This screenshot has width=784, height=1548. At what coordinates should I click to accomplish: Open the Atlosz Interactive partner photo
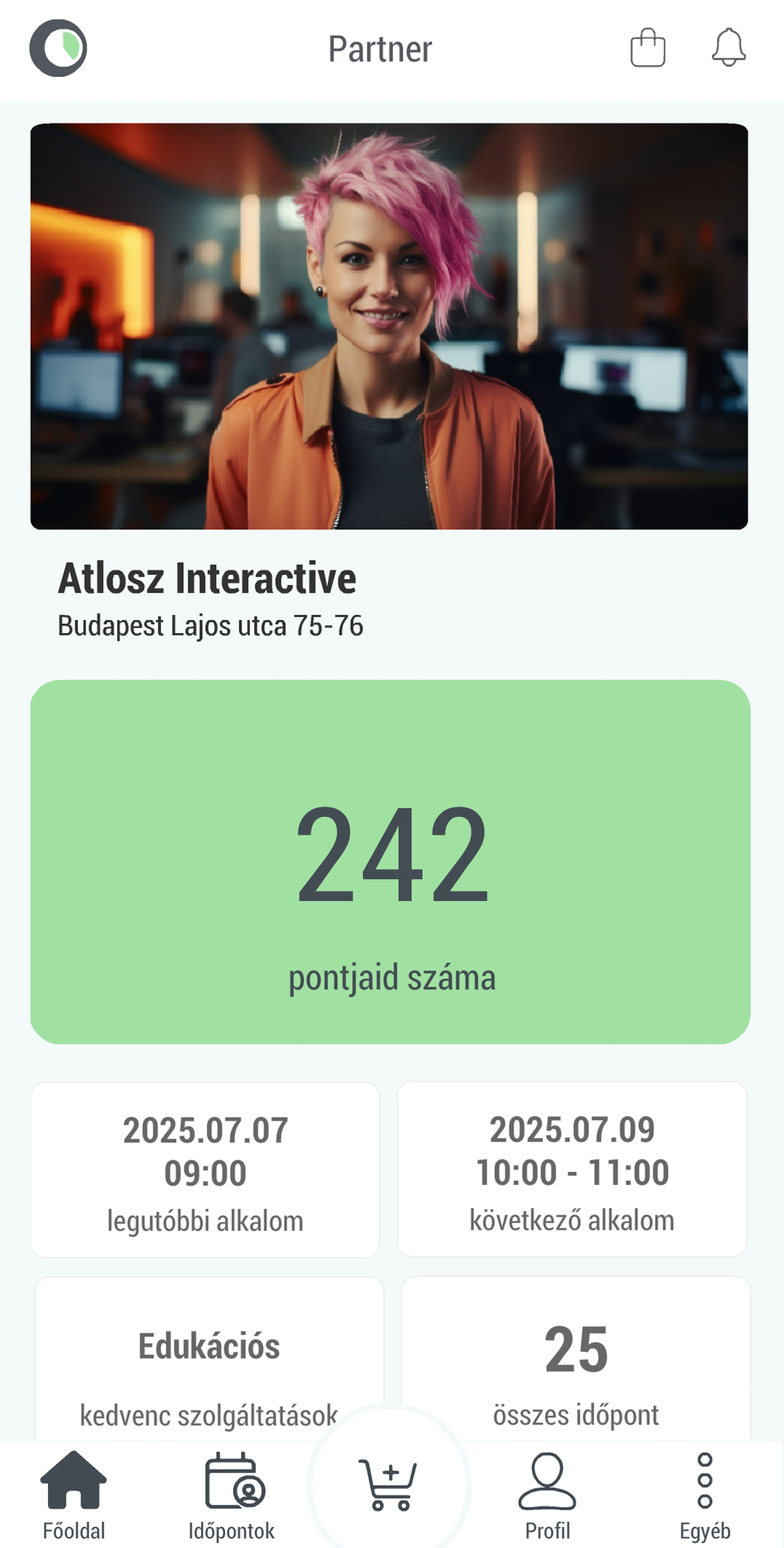(x=389, y=326)
